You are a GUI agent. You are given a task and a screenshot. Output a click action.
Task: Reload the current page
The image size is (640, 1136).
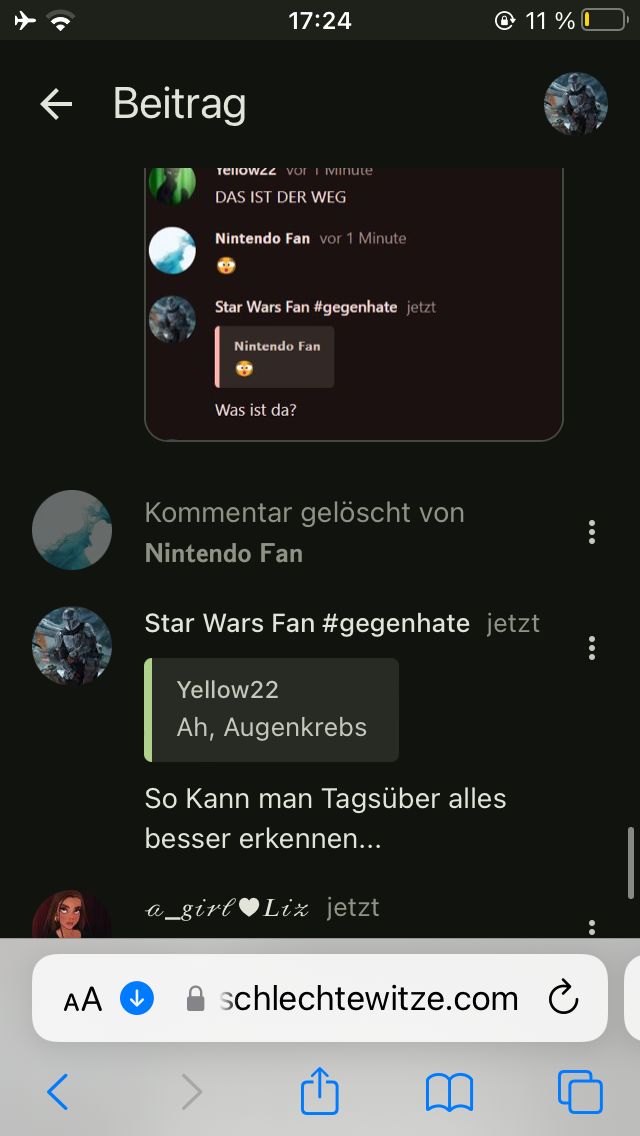tap(564, 998)
